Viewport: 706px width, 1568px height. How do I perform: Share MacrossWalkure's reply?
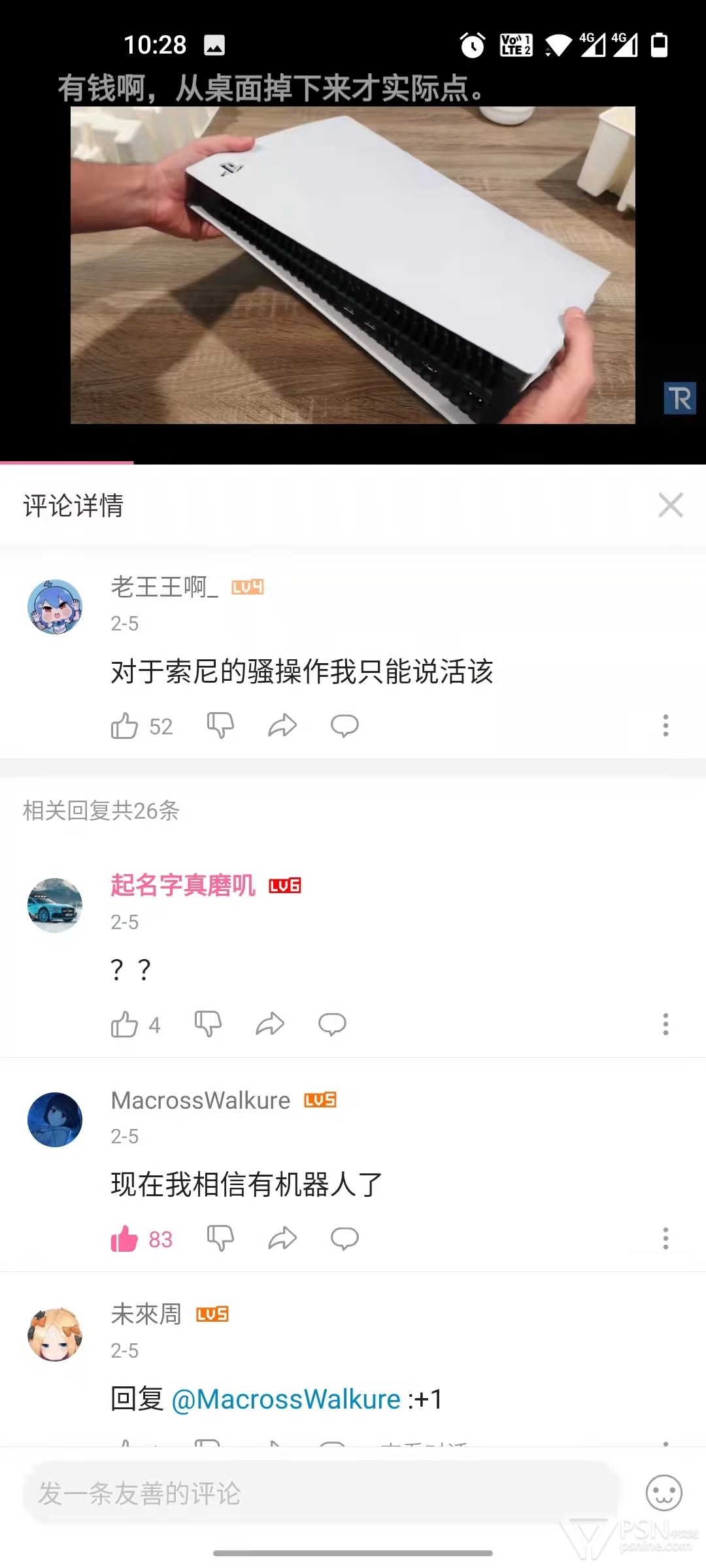282,1238
